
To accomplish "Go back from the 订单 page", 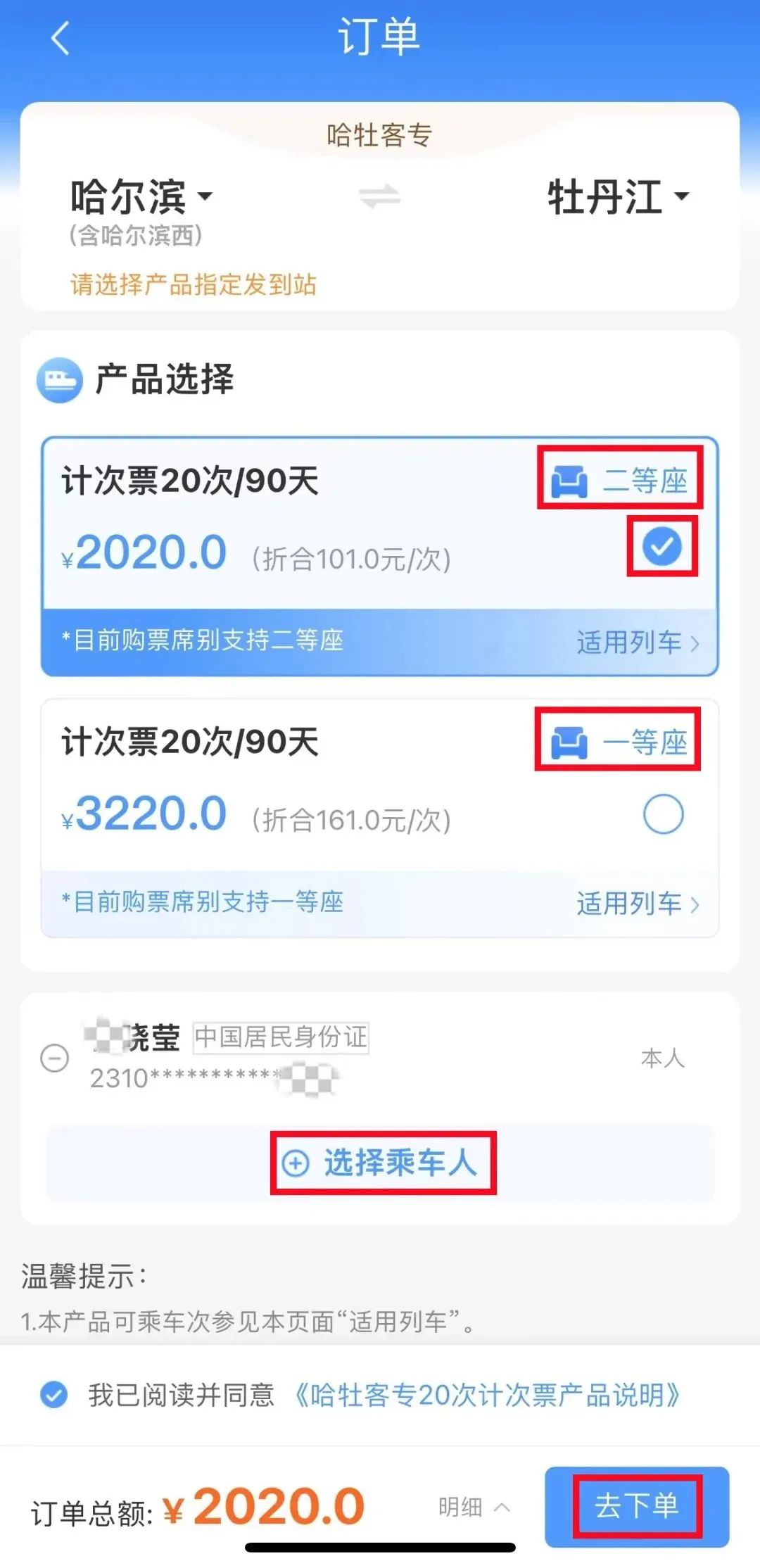I will coord(61,38).
